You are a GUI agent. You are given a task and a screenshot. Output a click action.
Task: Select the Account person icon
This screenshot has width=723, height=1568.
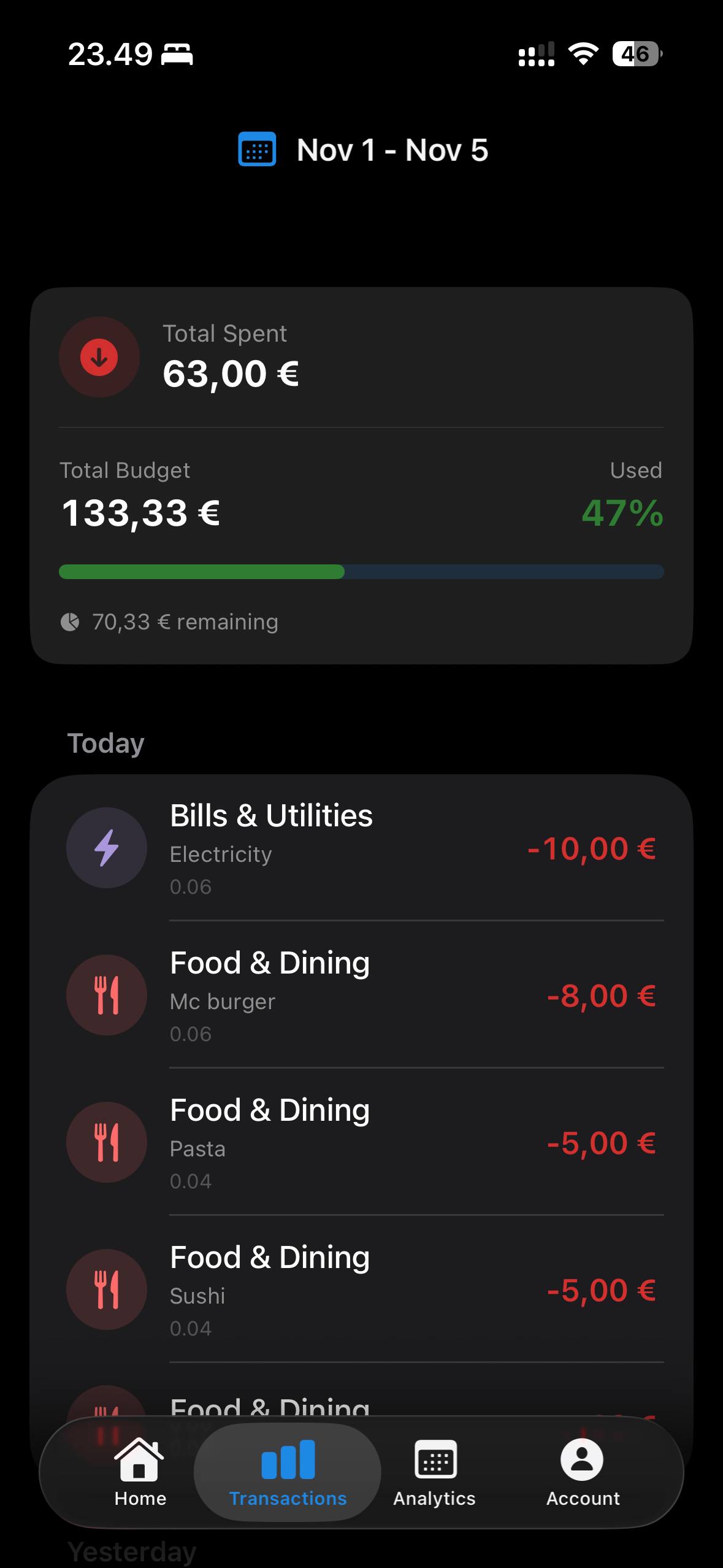581,1458
